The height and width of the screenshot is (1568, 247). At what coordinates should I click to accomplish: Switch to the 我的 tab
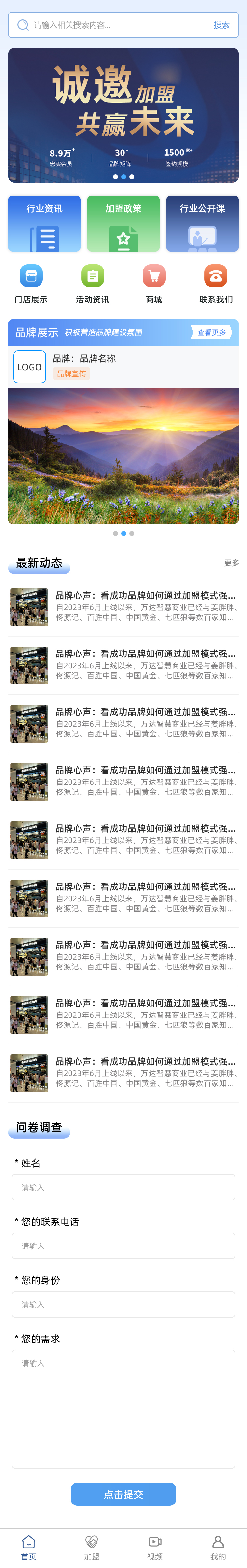218,1547
